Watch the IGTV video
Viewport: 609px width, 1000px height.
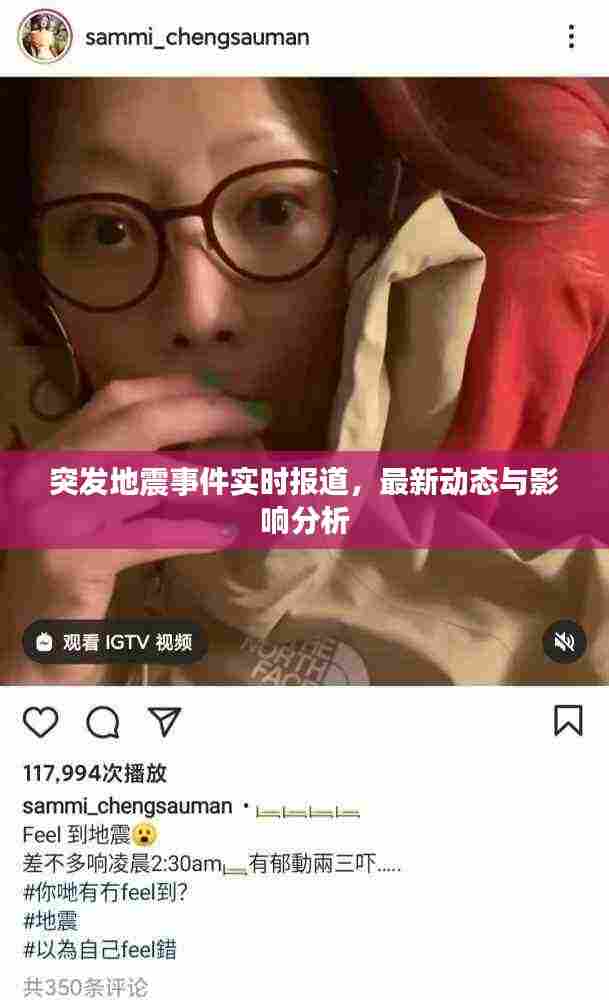click(115, 642)
